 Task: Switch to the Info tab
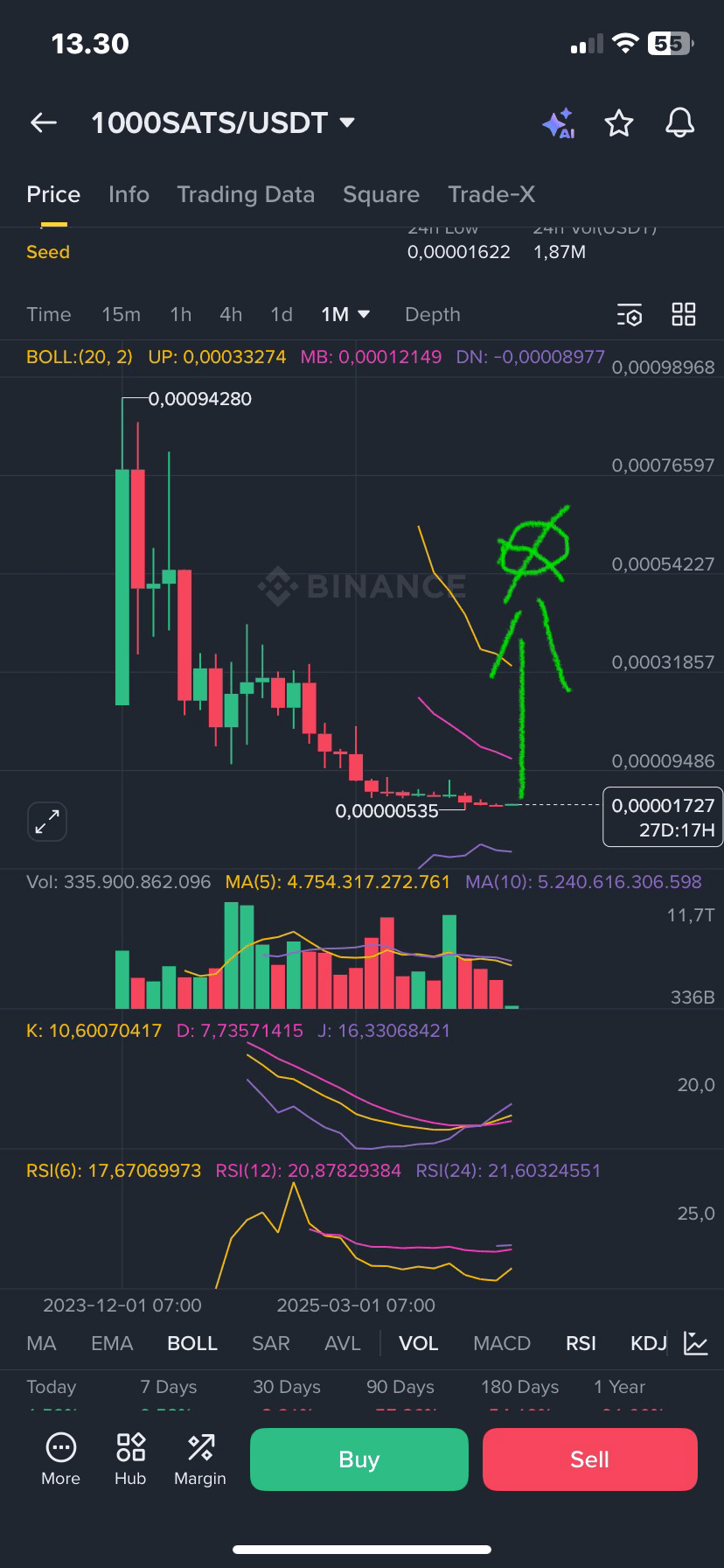129,194
